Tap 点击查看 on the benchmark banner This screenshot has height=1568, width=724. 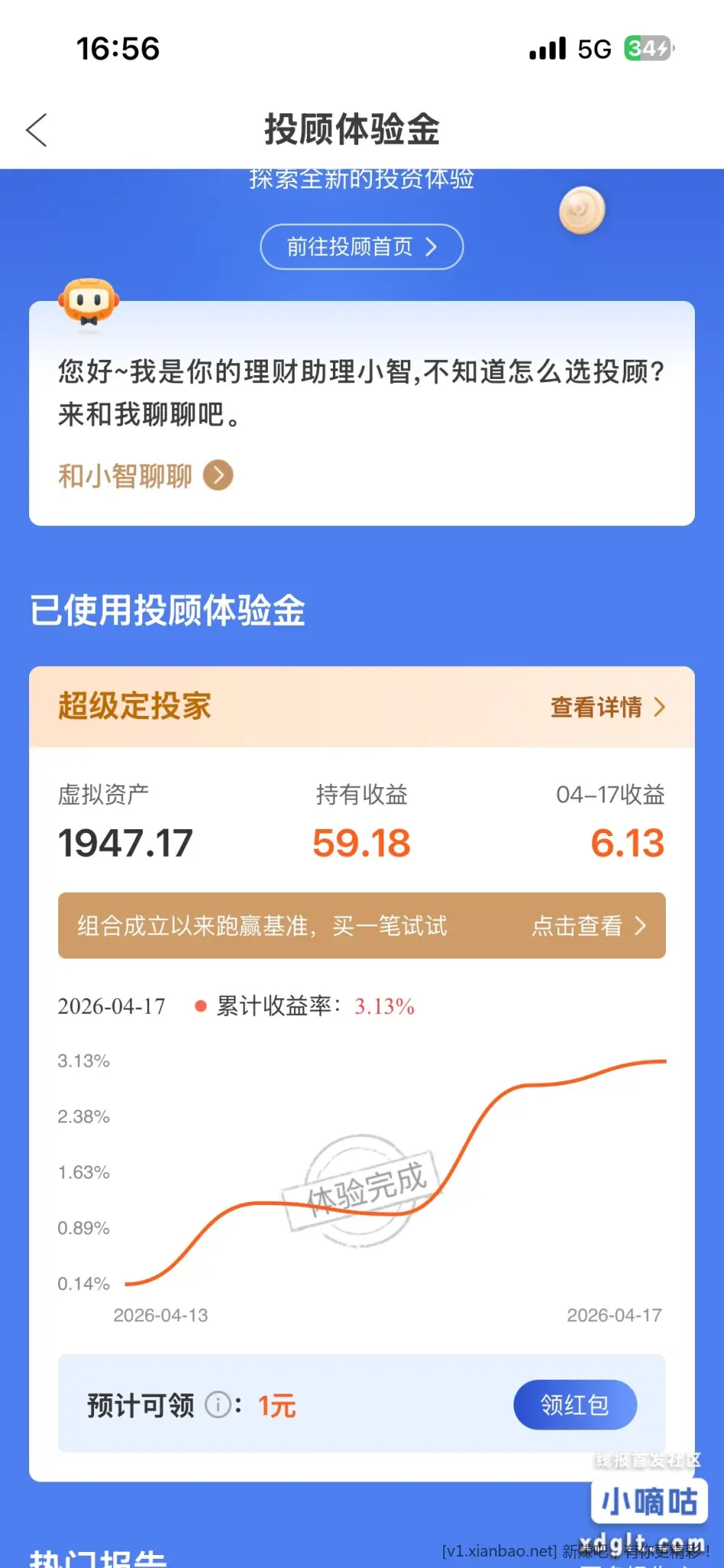(589, 926)
